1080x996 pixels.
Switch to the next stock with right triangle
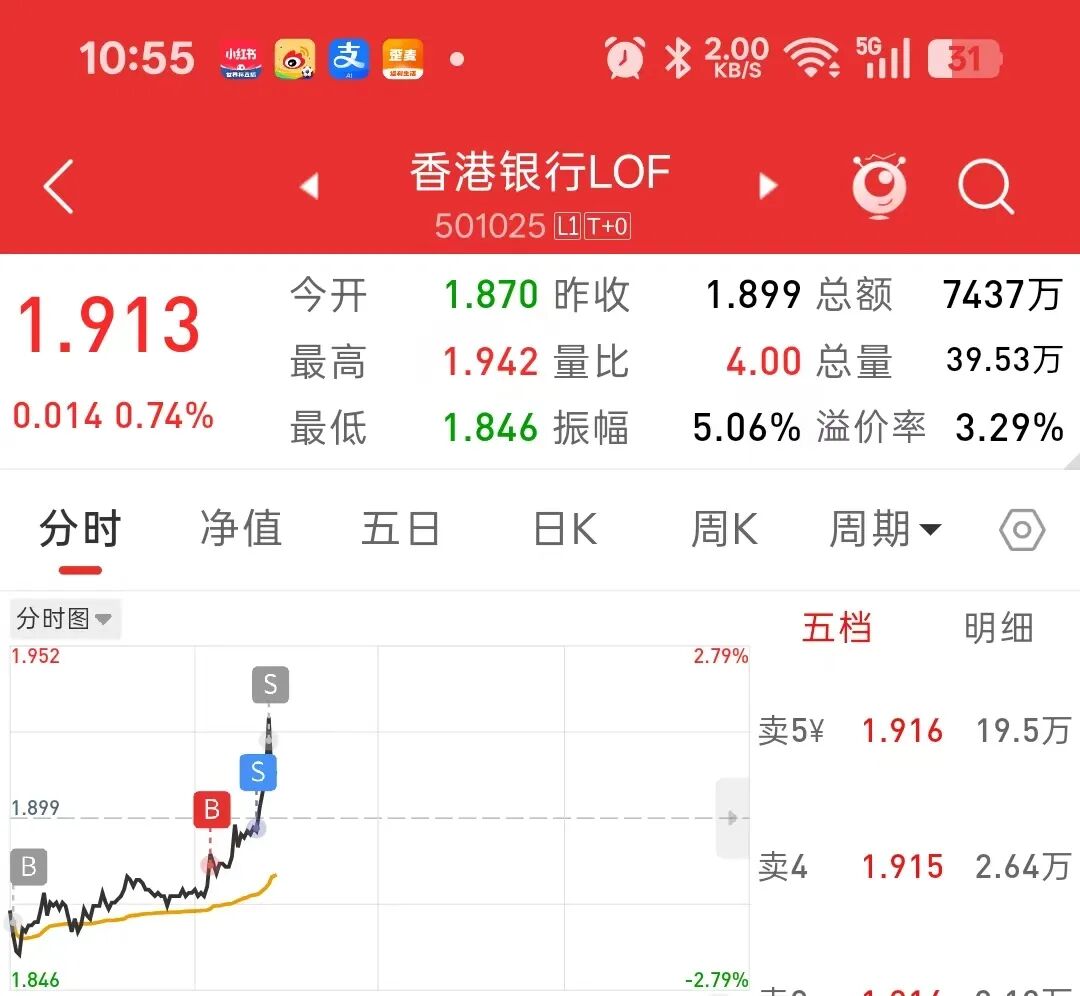[x=768, y=186]
